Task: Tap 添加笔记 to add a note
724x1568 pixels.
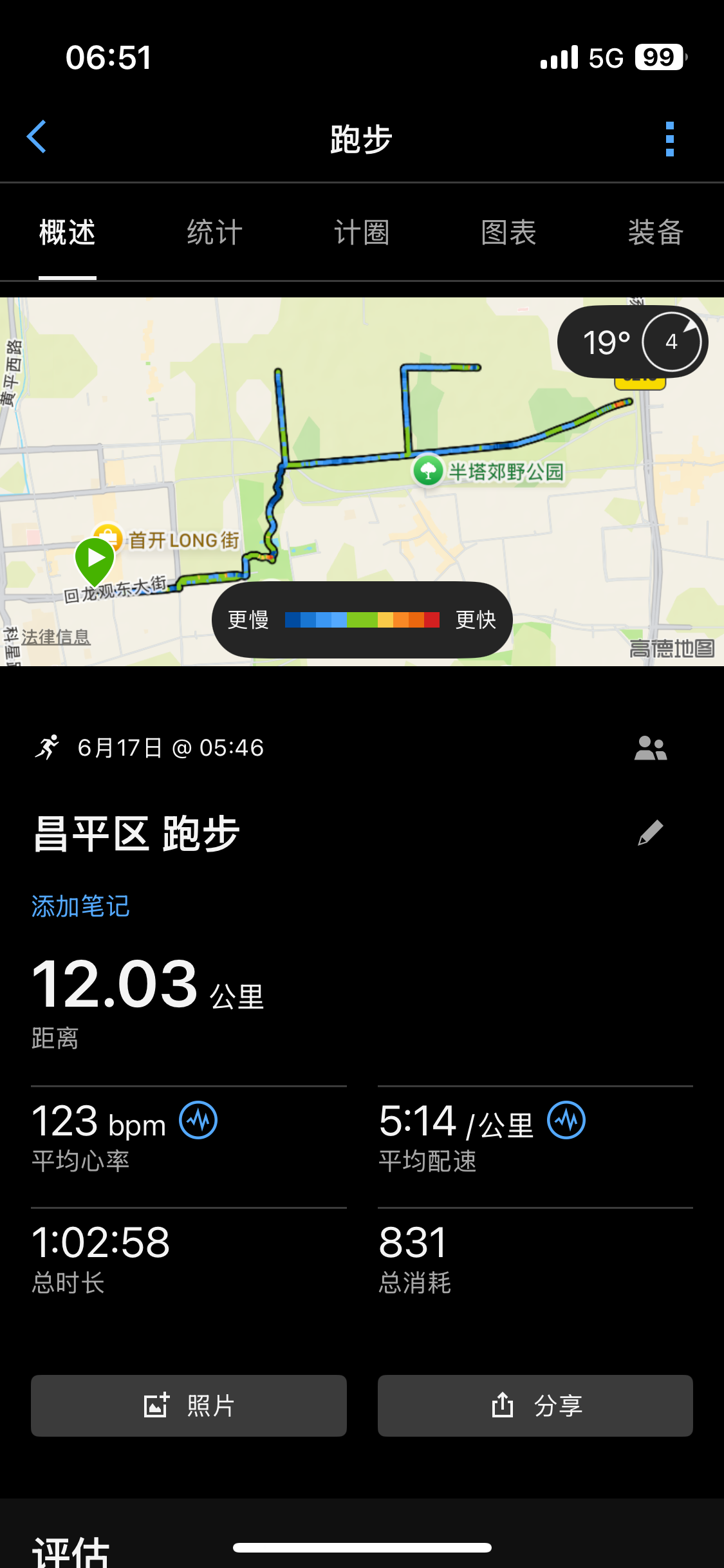Action: pos(80,906)
